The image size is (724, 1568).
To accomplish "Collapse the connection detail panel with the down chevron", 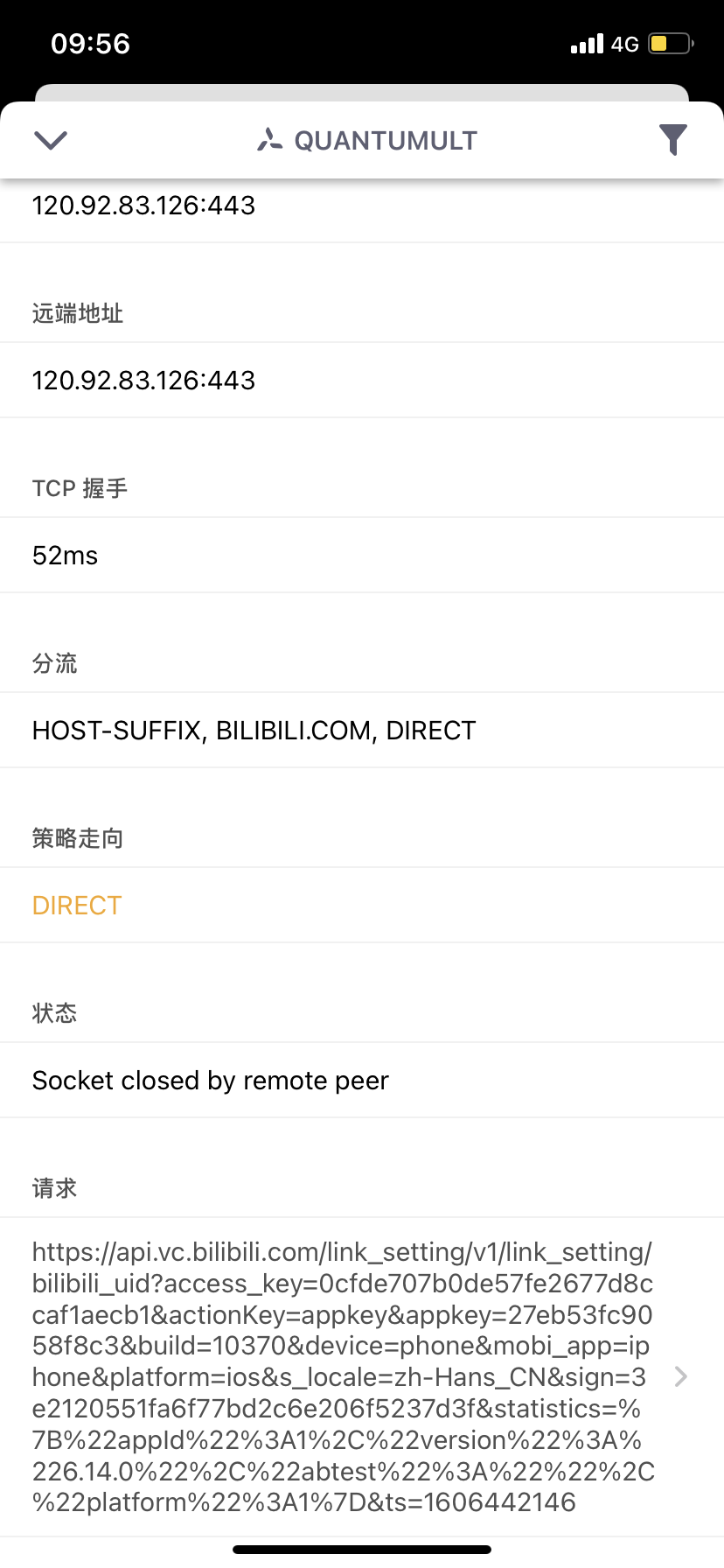I will (x=50, y=140).
